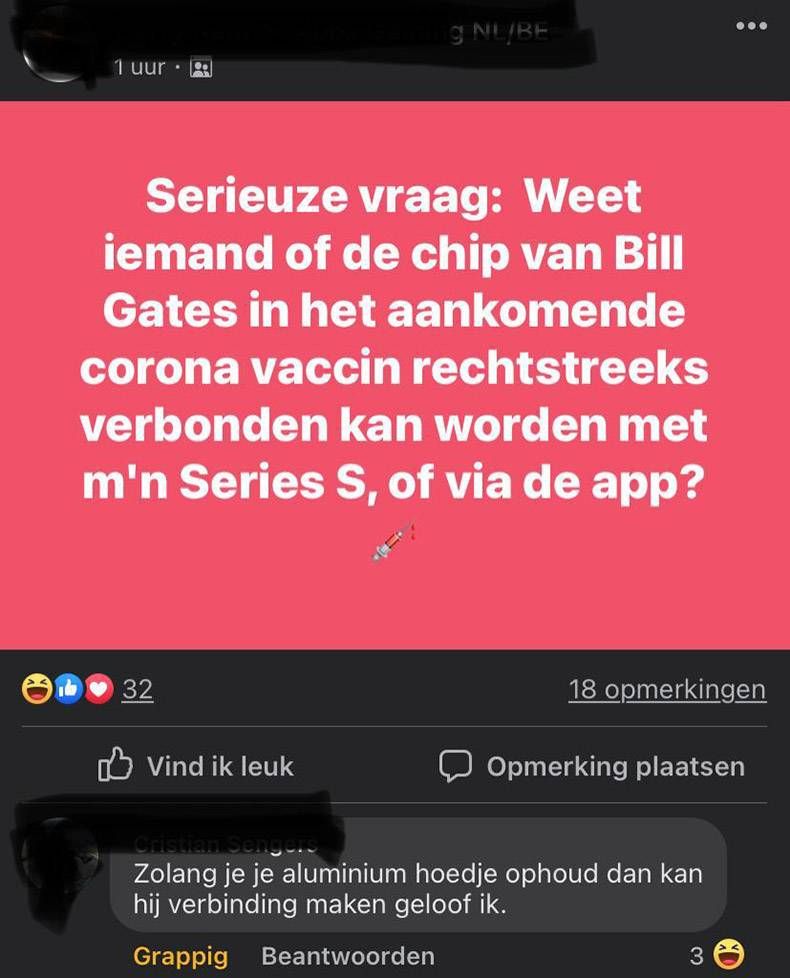Click the friends audience icon beside the timestamp
The image size is (790, 978).
pos(201,68)
